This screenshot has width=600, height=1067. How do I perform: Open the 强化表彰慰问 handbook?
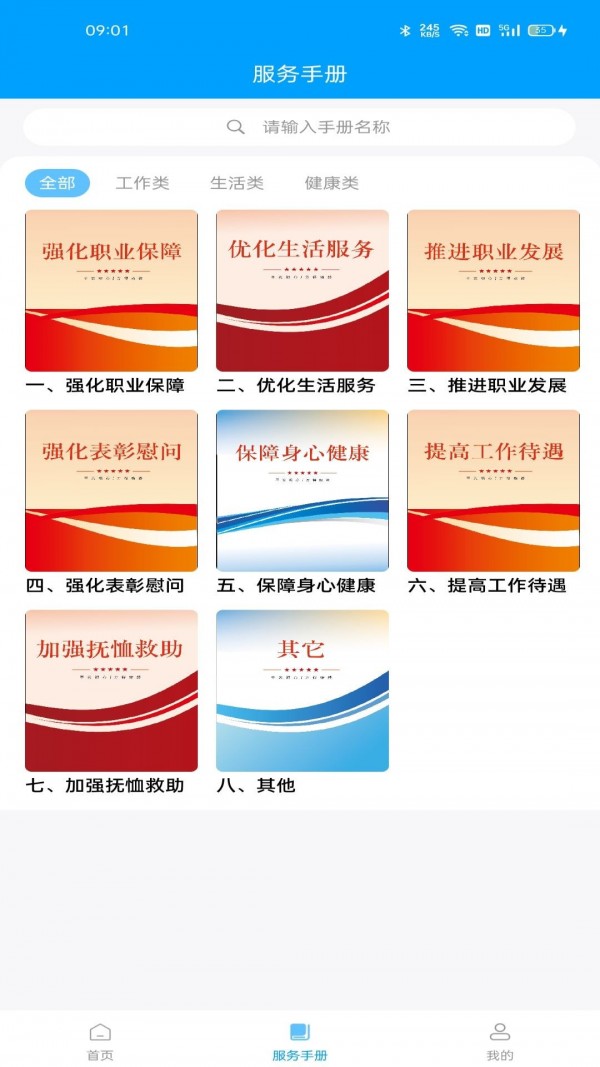tap(111, 491)
